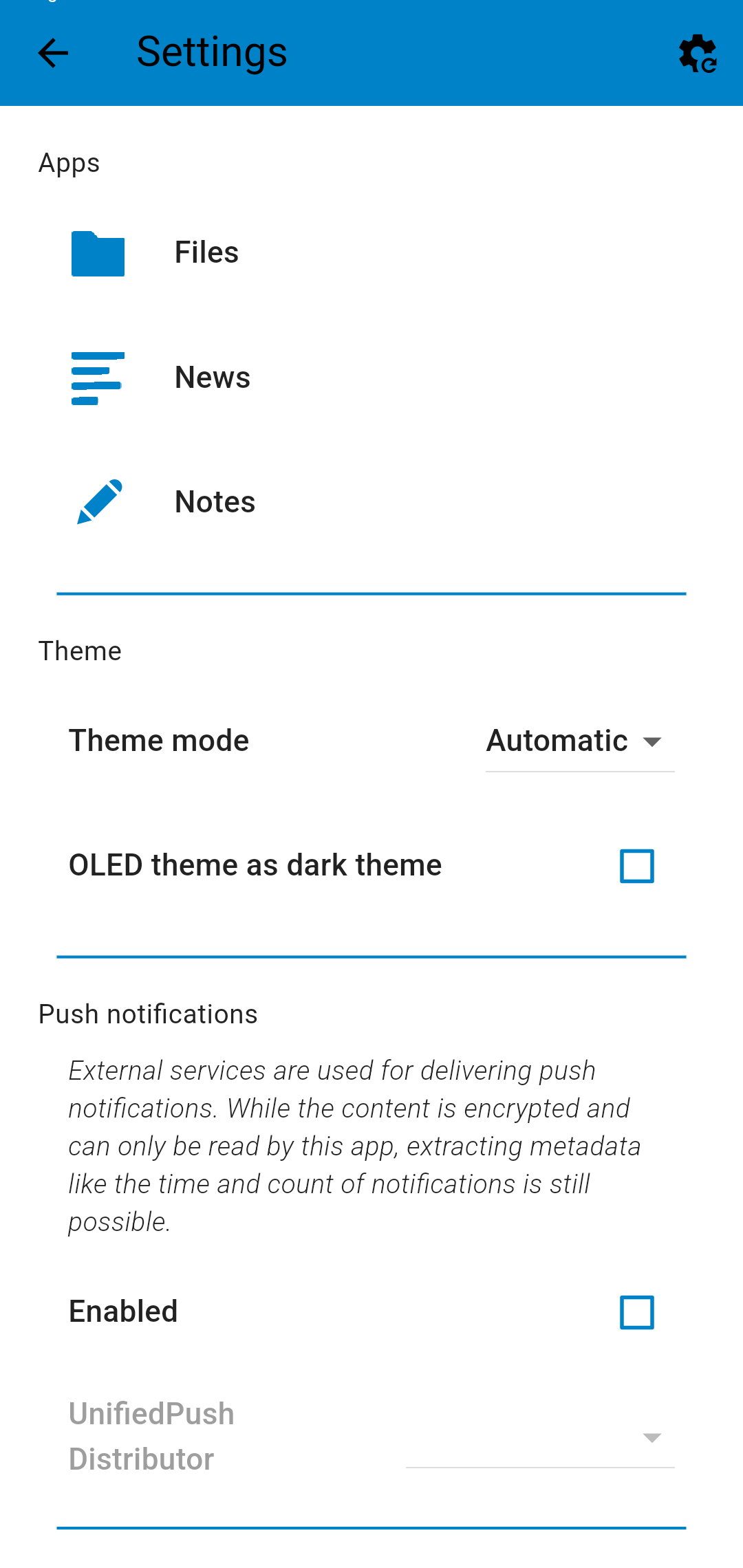The height and width of the screenshot is (1568, 743).
Task: Check OLED theme as dark theme
Action: point(637,866)
